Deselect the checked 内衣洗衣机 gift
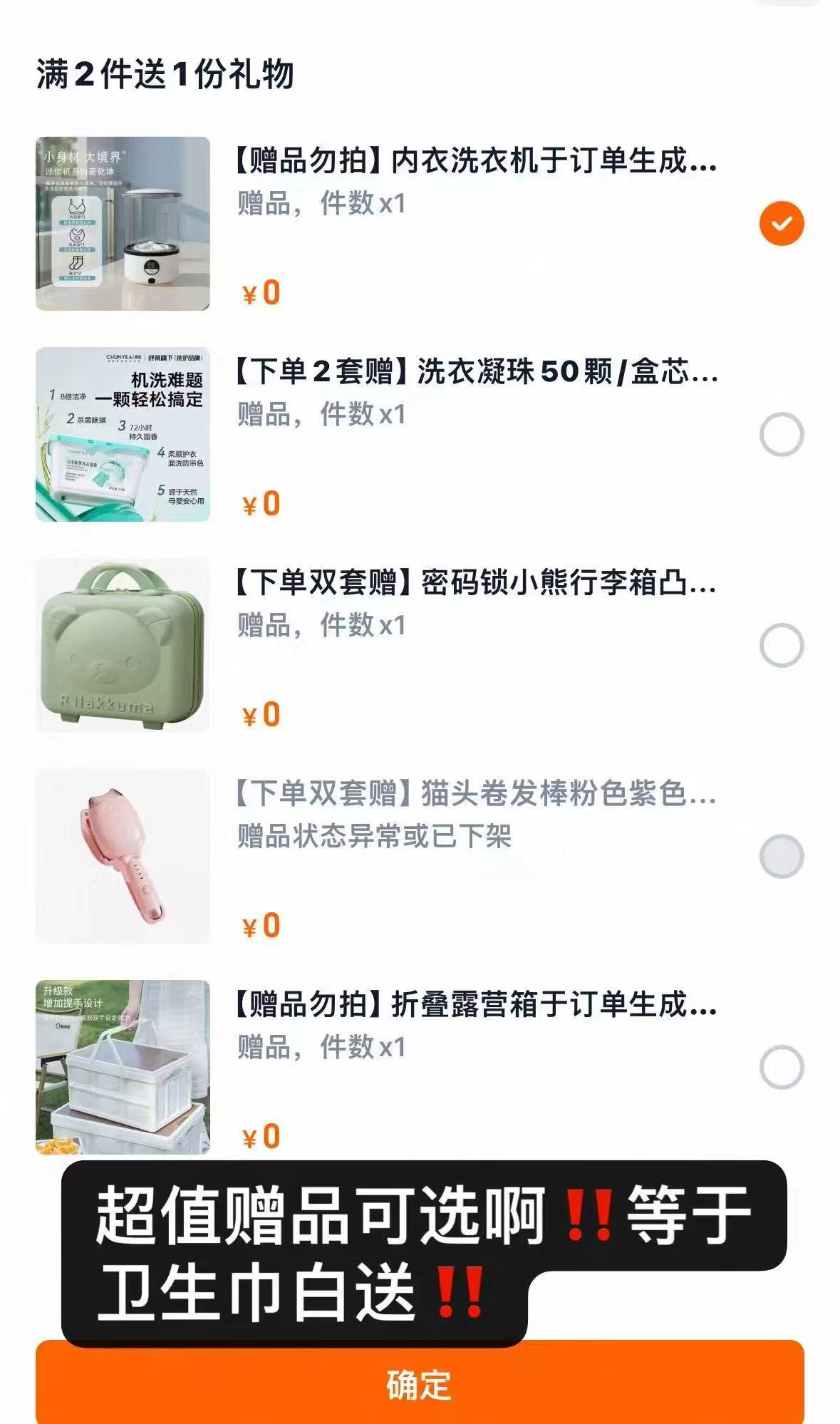Viewport: 840px width, 1424px height. (x=782, y=223)
